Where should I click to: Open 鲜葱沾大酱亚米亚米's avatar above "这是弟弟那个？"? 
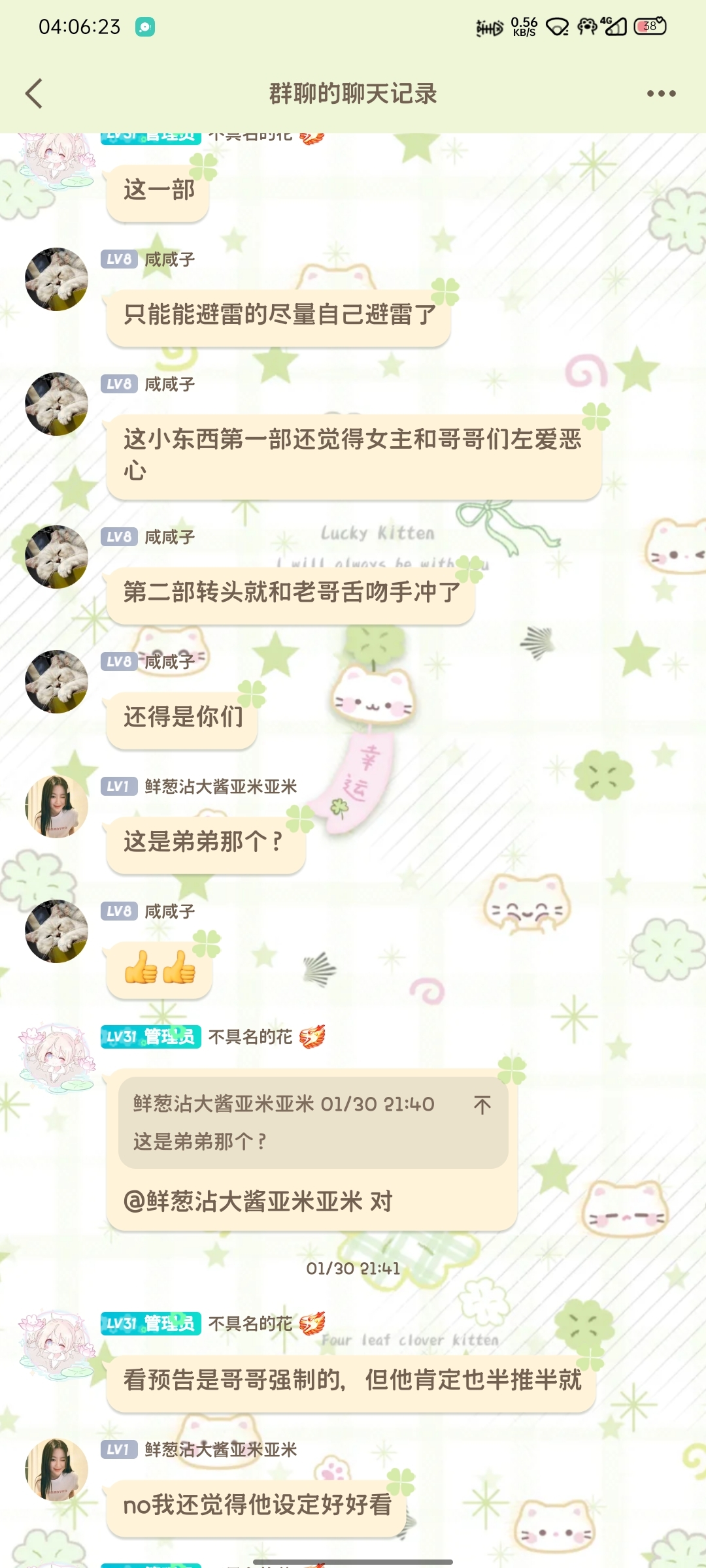tap(56, 807)
